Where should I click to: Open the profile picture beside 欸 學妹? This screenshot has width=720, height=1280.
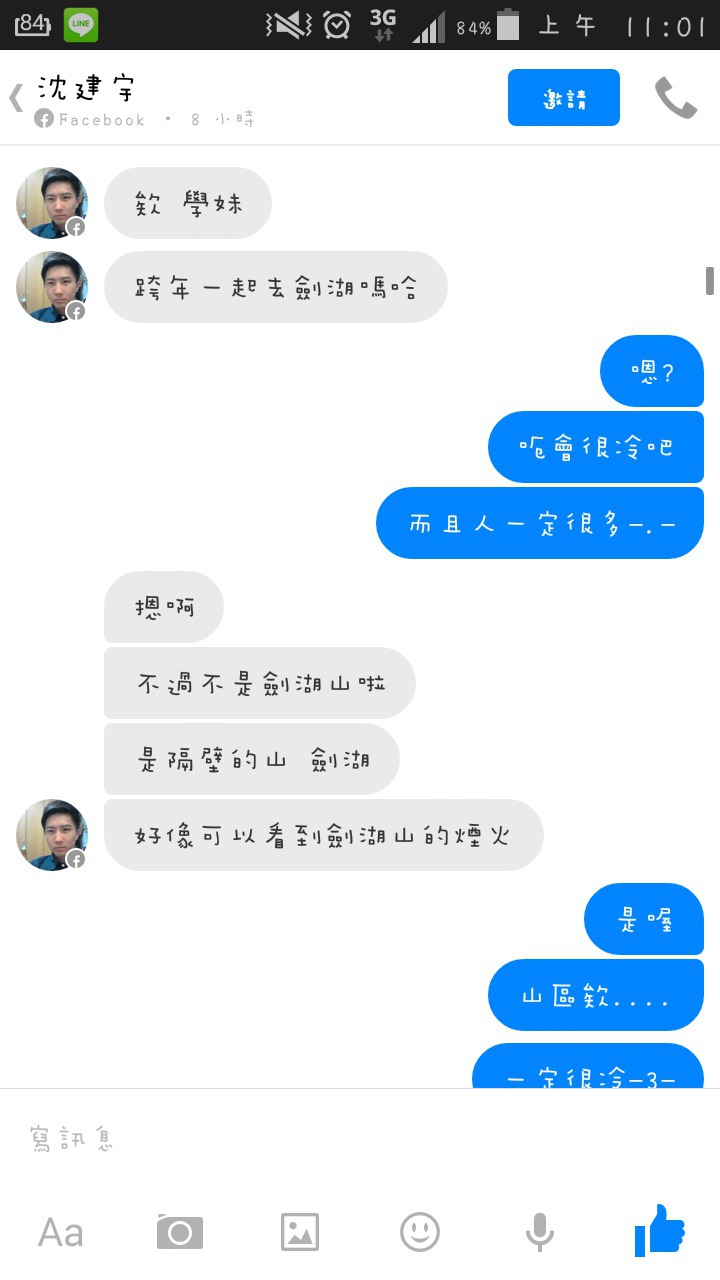pyautogui.click(x=52, y=203)
